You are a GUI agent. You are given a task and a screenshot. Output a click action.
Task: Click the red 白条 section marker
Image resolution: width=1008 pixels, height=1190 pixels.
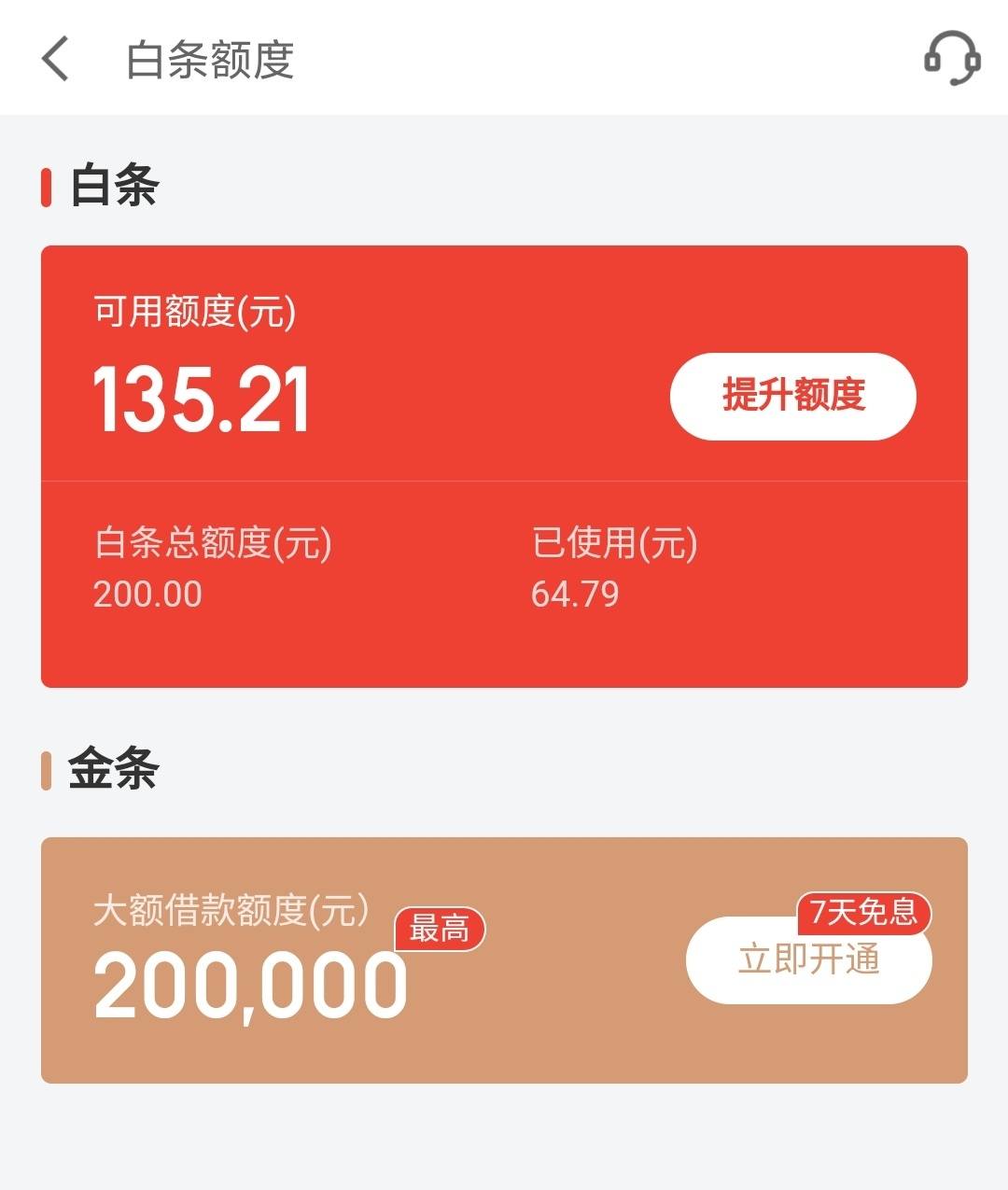44,187
